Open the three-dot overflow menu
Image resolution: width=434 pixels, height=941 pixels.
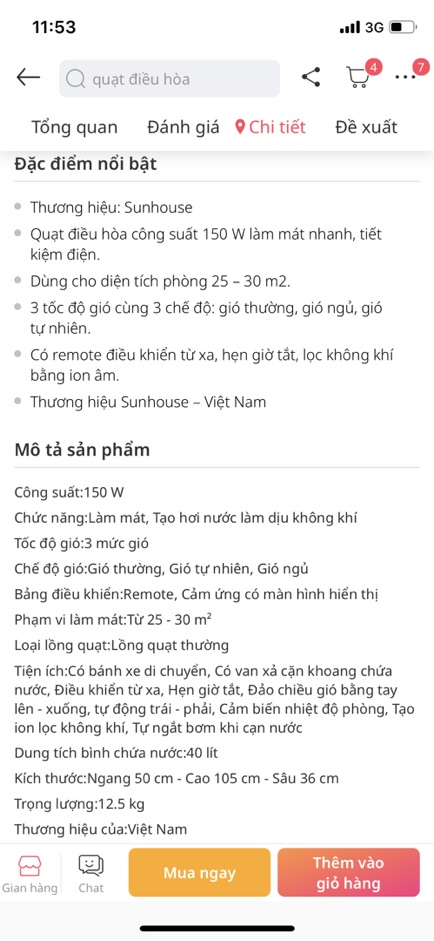[406, 77]
